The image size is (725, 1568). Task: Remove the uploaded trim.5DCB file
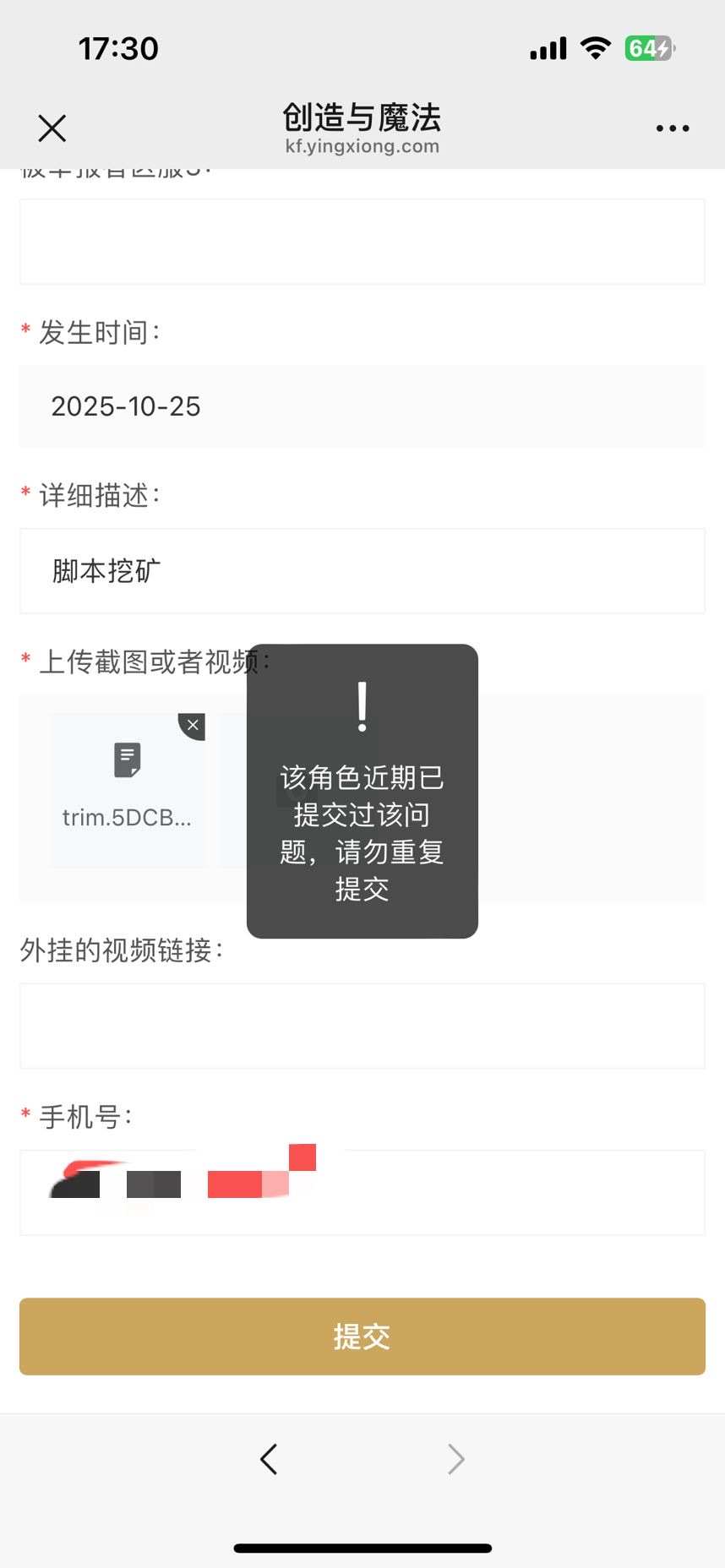coord(193,725)
